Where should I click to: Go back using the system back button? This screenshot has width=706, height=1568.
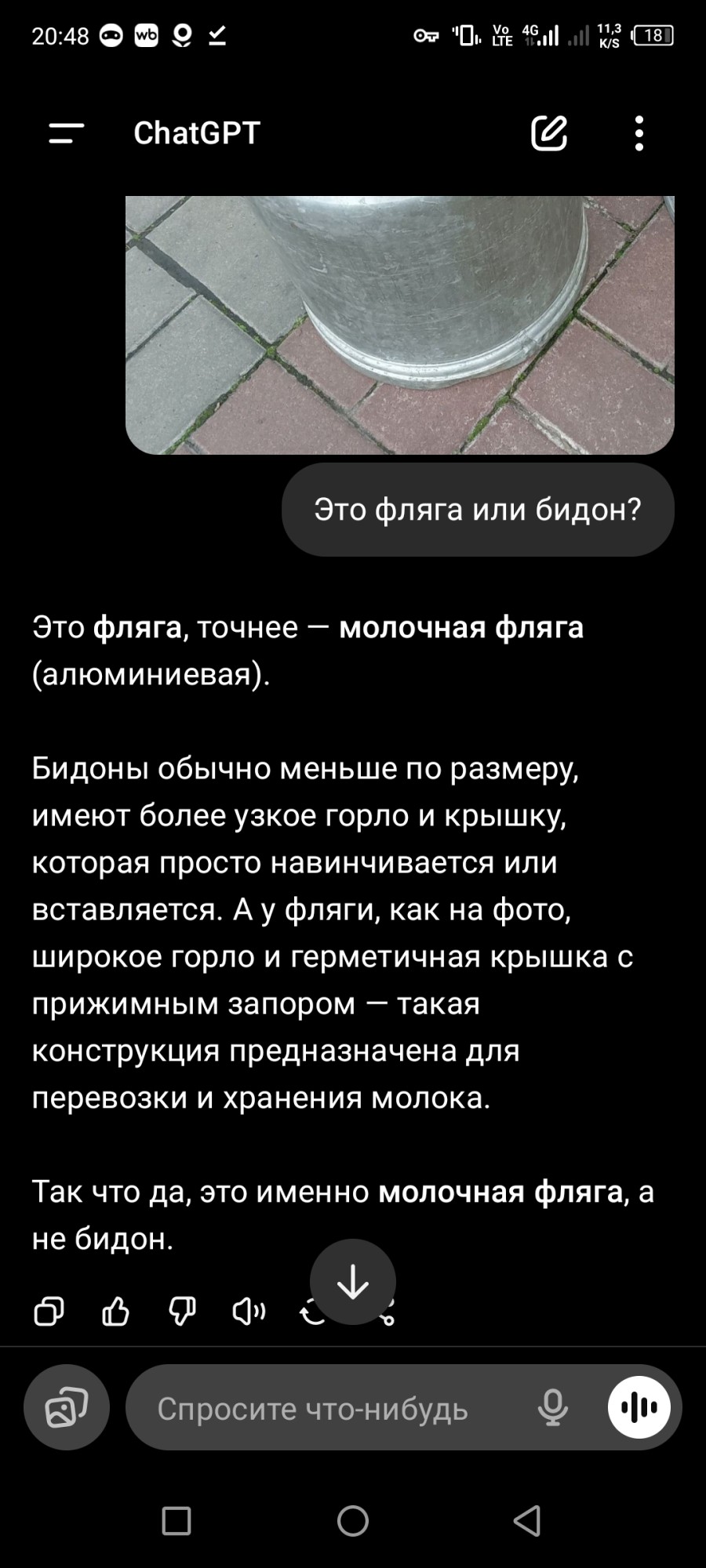[x=527, y=1521]
